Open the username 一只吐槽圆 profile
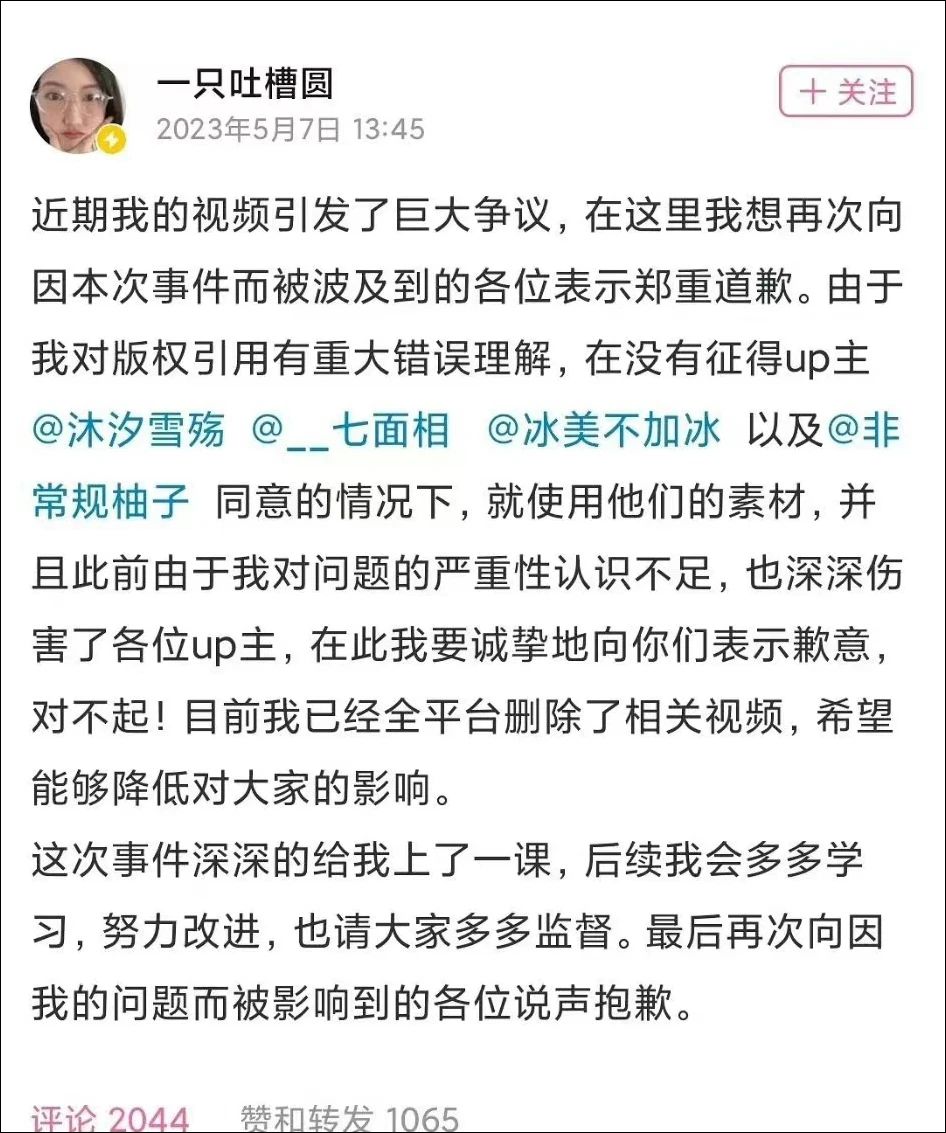The width and height of the screenshot is (946, 1133). pos(244,85)
